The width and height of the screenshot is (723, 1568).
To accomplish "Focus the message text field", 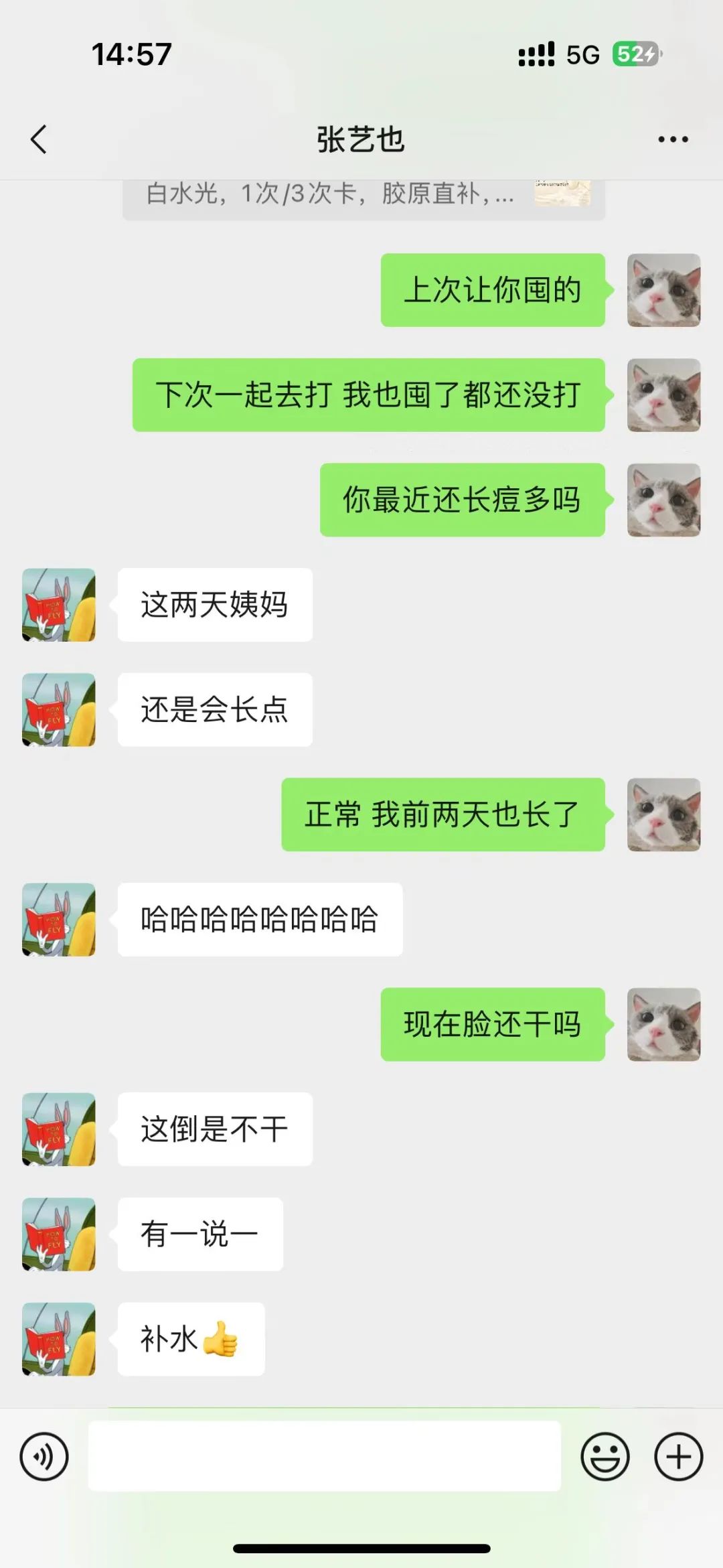I will (324, 1457).
